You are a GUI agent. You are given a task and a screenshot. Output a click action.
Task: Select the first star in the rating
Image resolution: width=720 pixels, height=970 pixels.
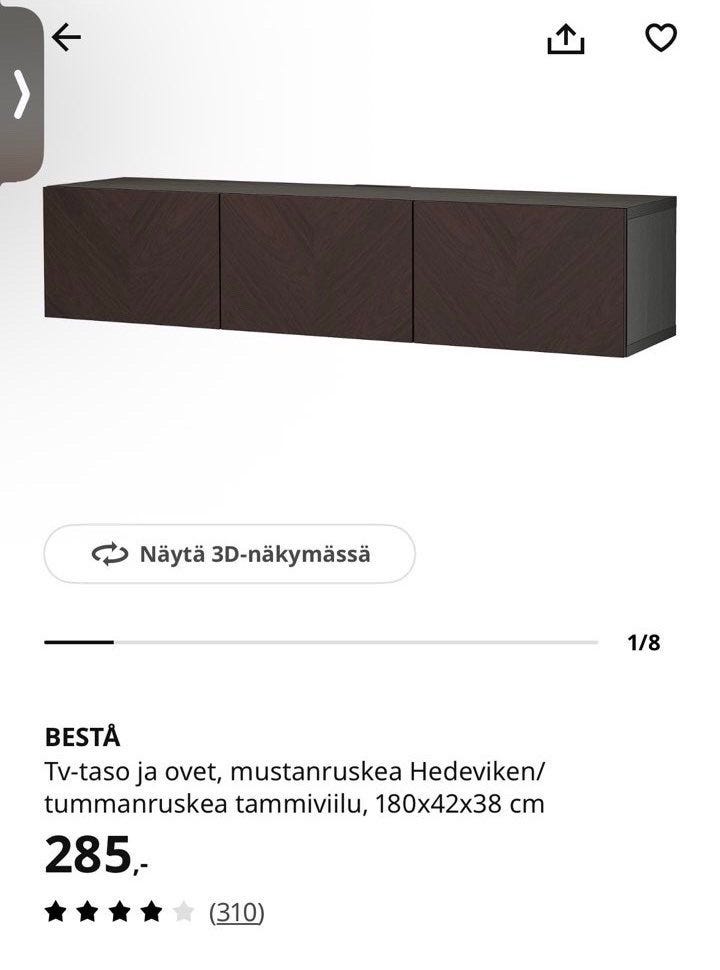[56, 911]
